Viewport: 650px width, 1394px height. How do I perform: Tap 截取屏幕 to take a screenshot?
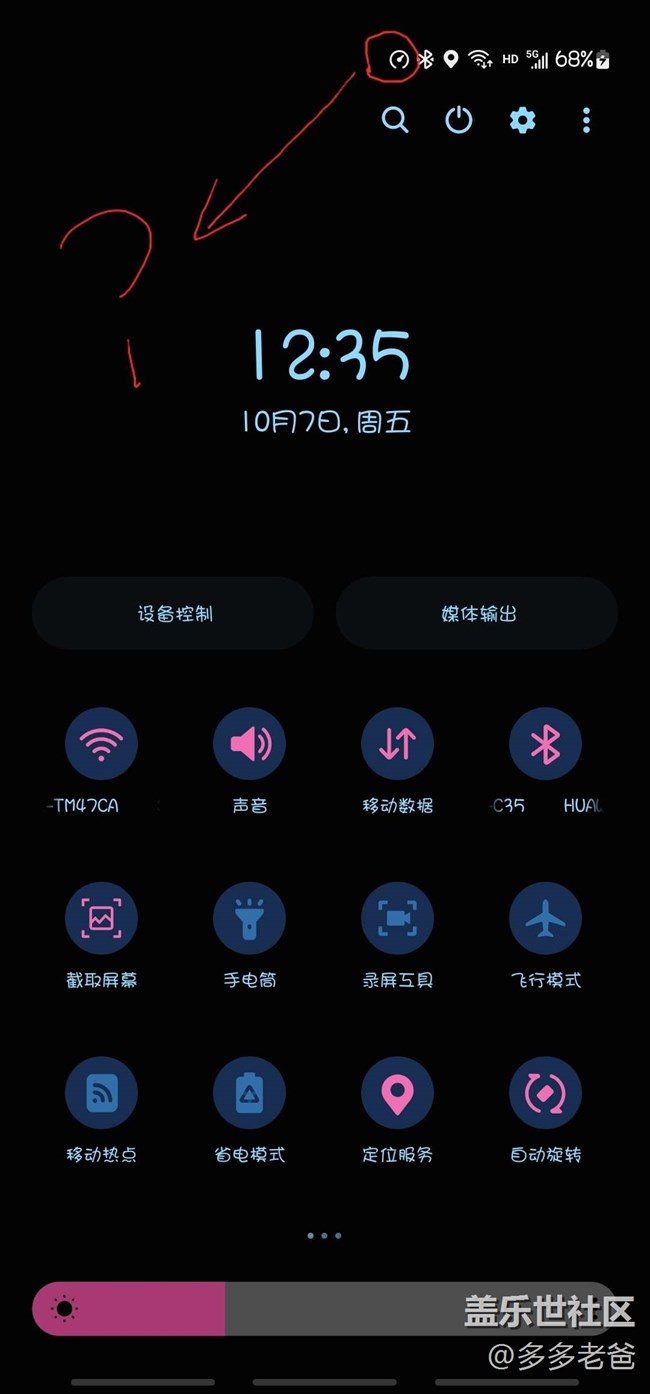click(x=101, y=918)
